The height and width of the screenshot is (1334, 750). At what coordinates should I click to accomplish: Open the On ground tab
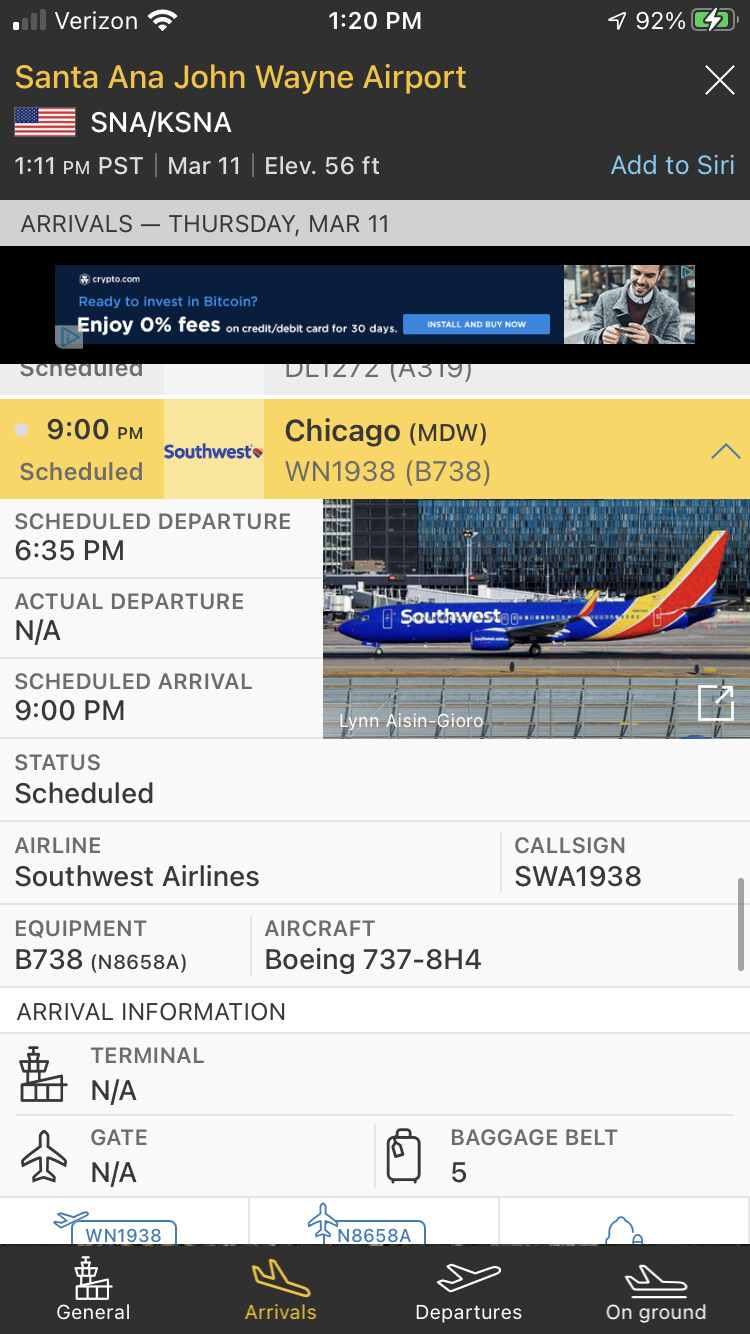[x=656, y=1290]
